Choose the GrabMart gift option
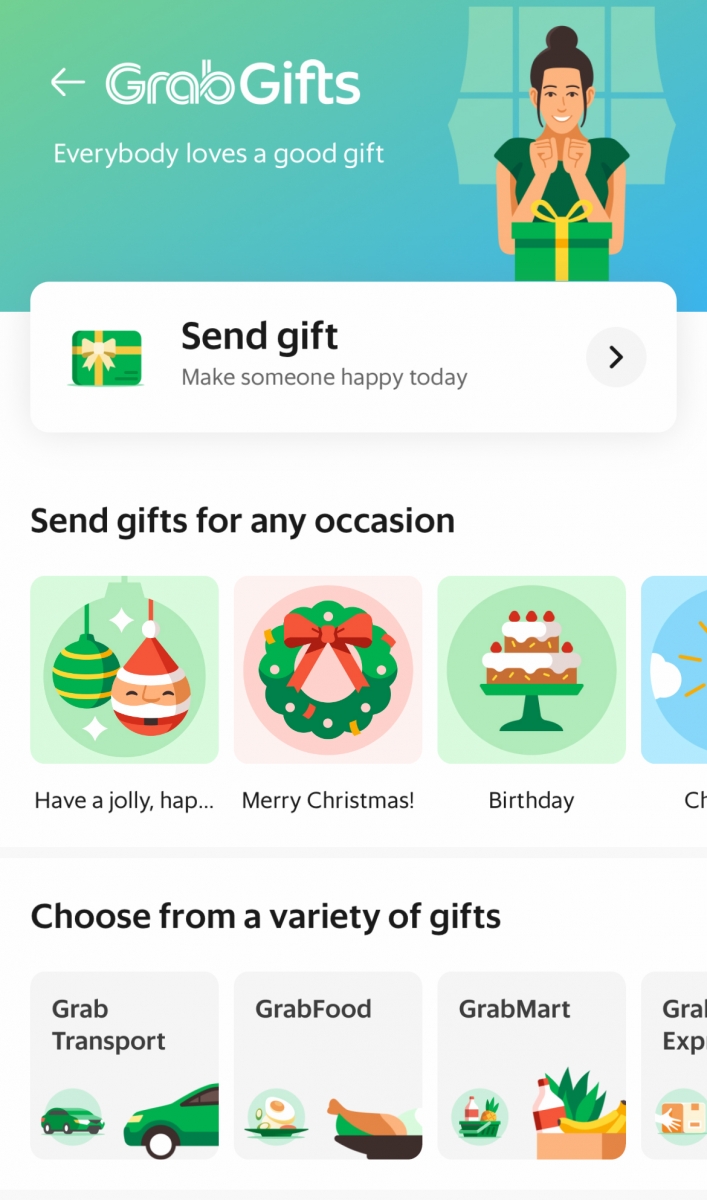The width and height of the screenshot is (707, 1200). click(x=531, y=1065)
